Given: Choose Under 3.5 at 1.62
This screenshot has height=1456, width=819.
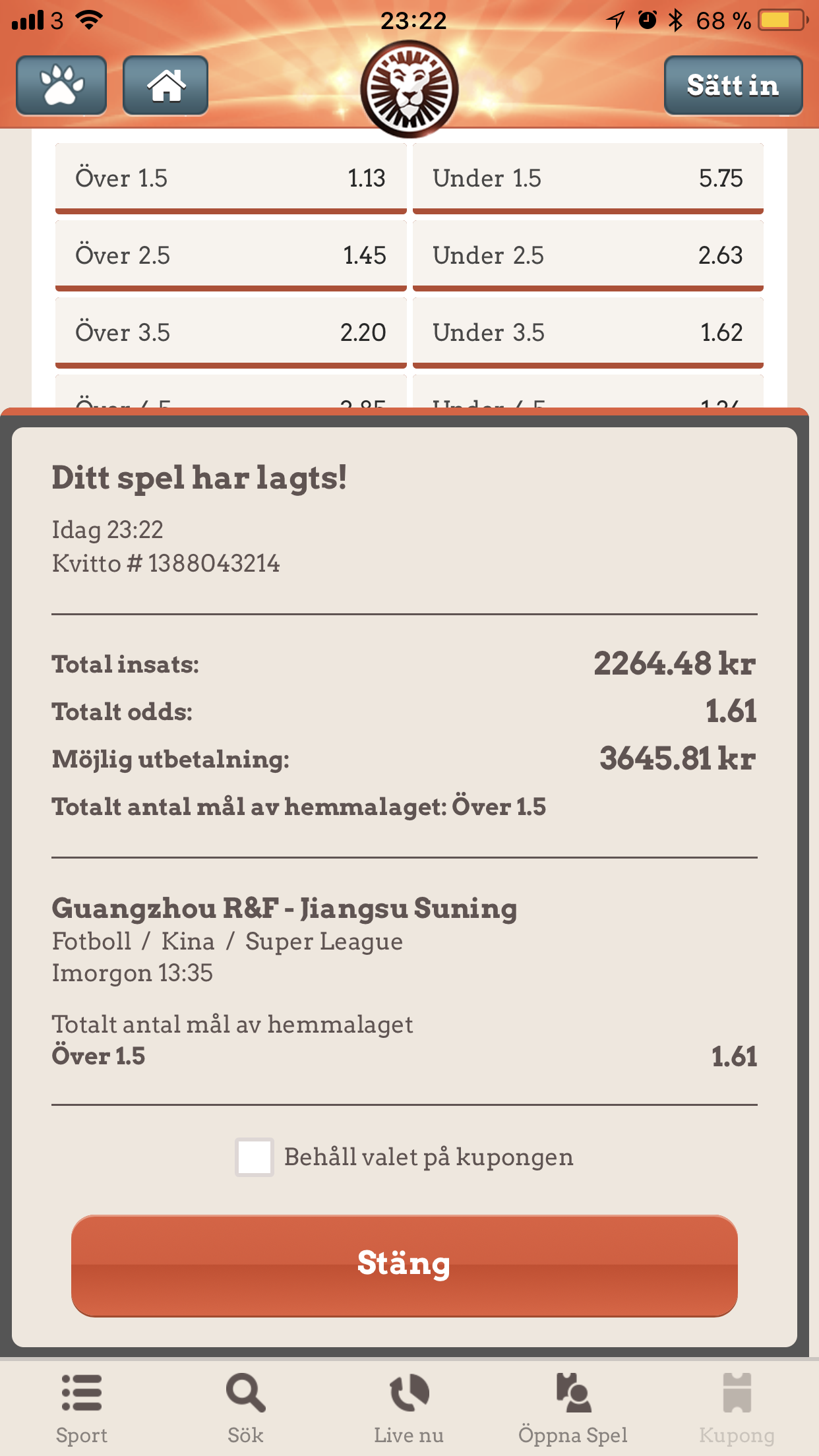Looking at the screenshot, I should [x=588, y=333].
